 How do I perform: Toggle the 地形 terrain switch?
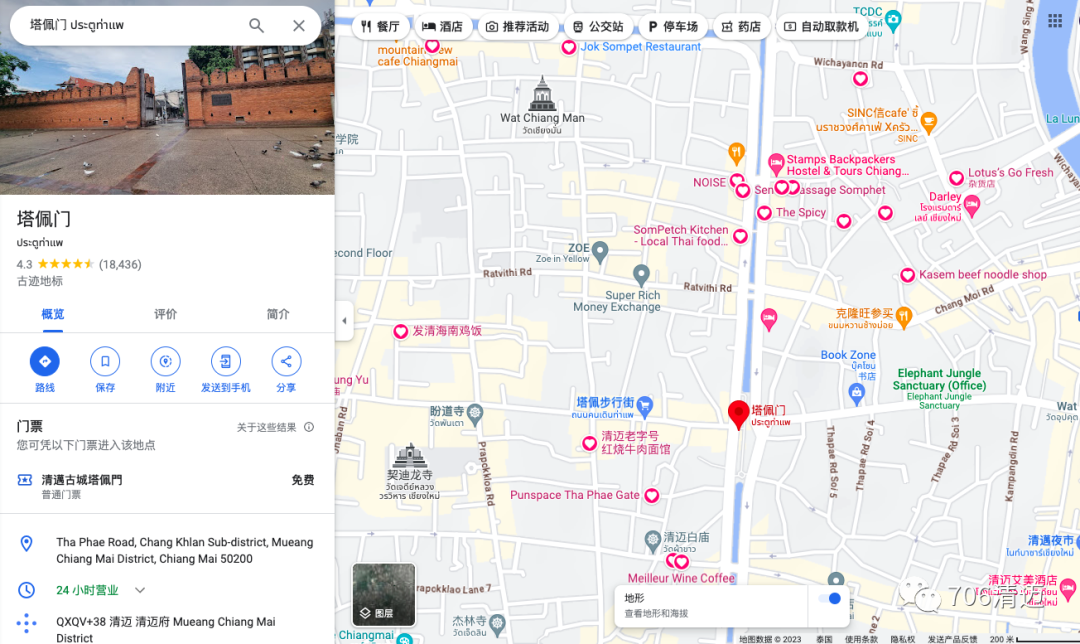tap(829, 598)
